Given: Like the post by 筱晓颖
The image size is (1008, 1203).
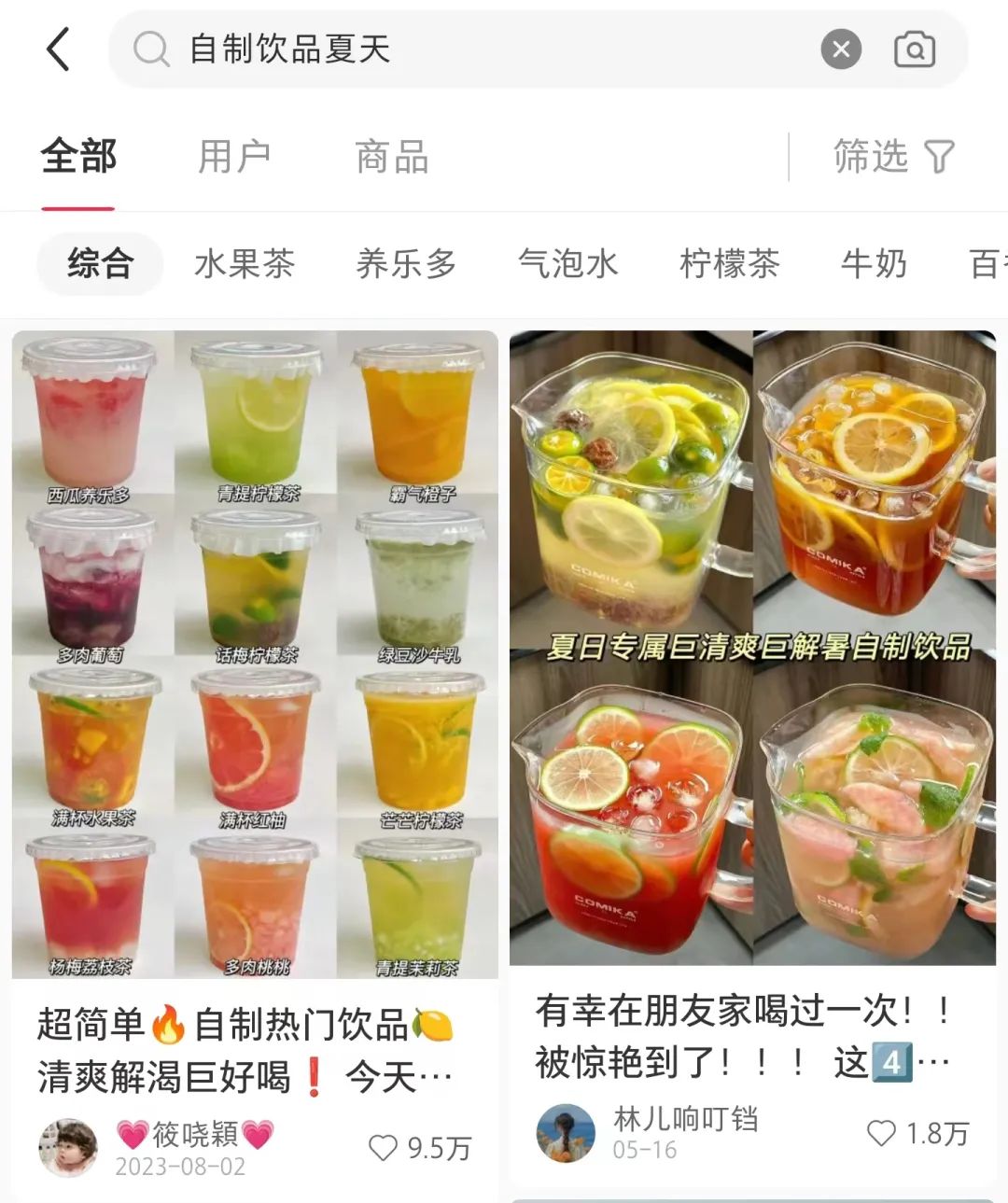Looking at the screenshot, I should [383, 1147].
